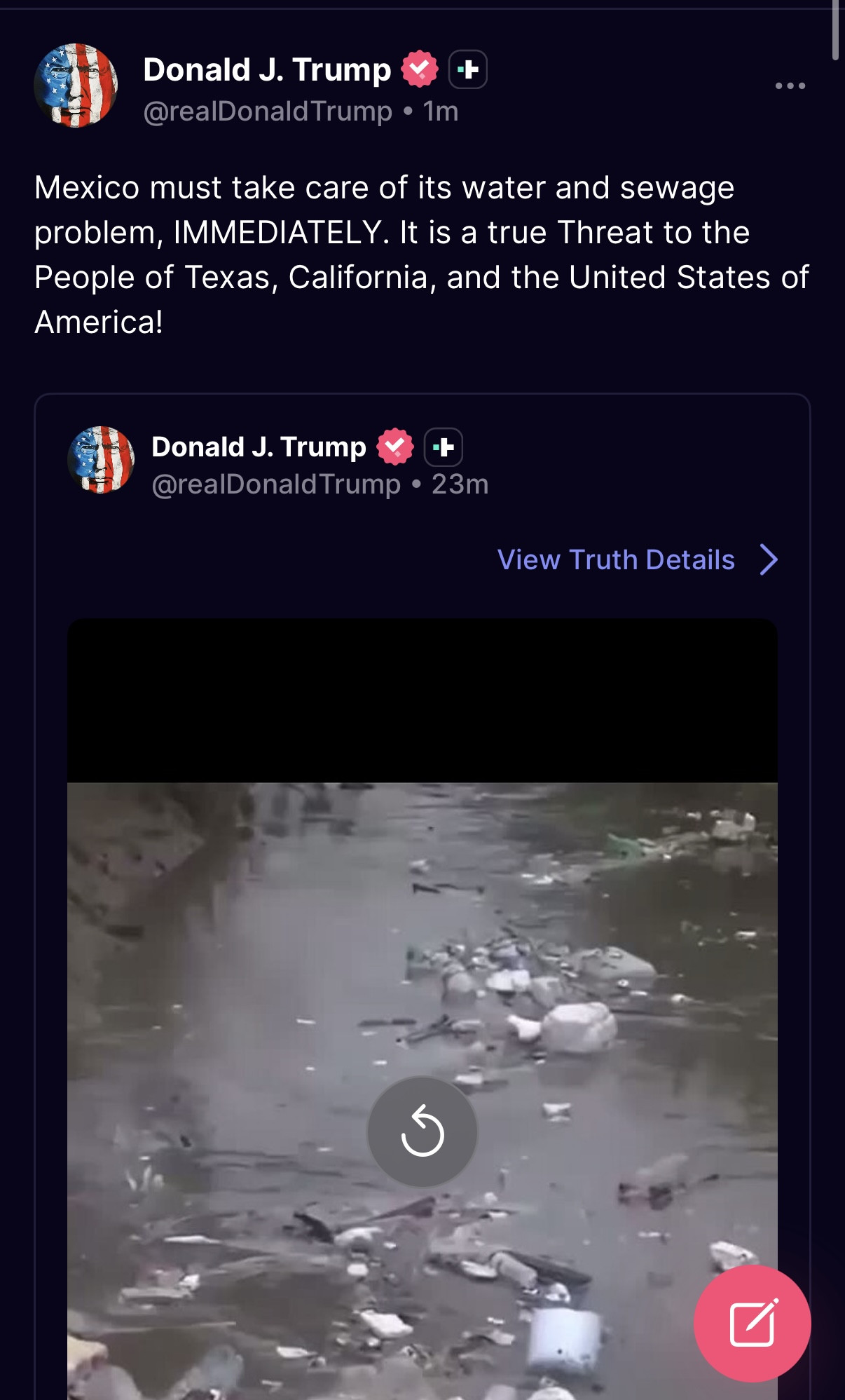Compose a new Truth post
The image size is (845, 1400).
(752, 1323)
